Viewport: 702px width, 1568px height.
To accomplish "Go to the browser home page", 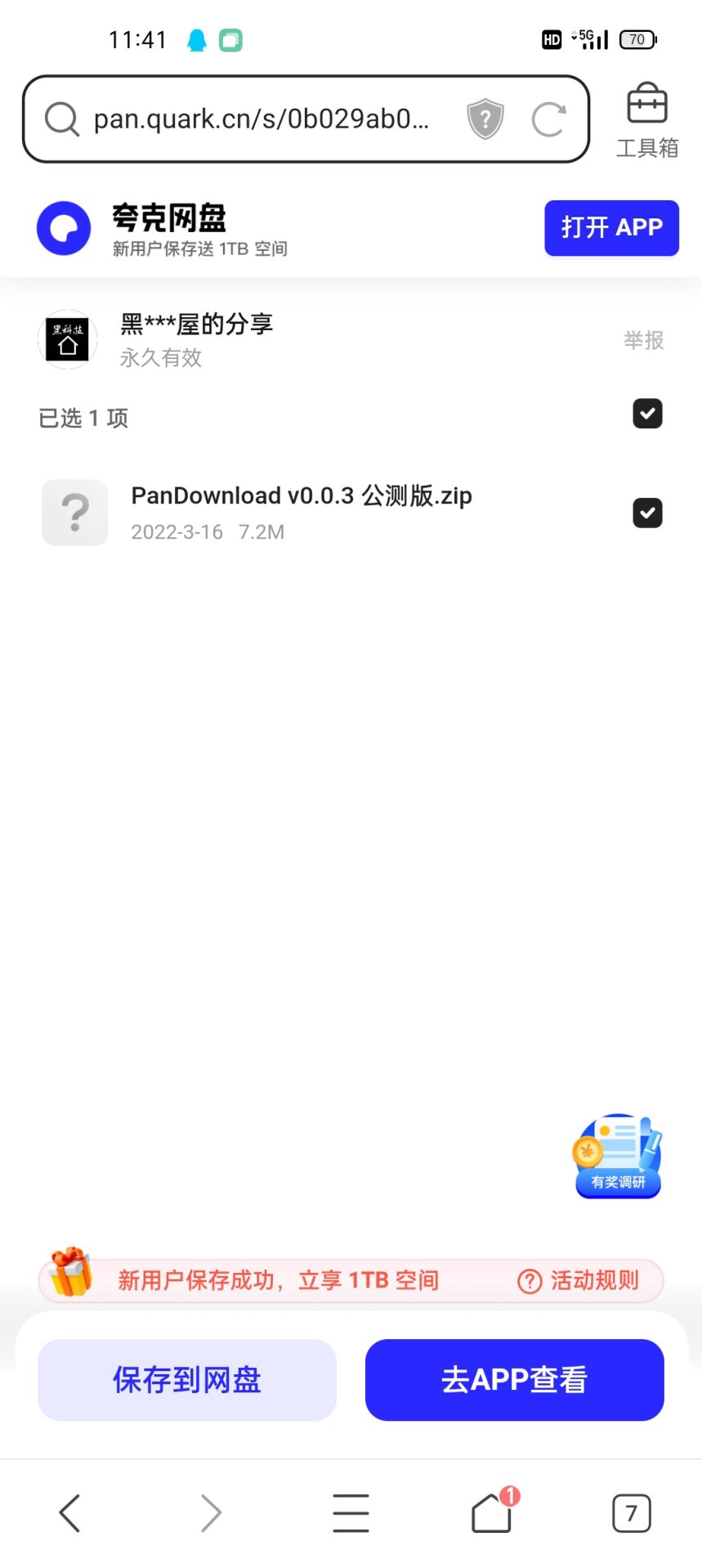I will [492, 1513].
